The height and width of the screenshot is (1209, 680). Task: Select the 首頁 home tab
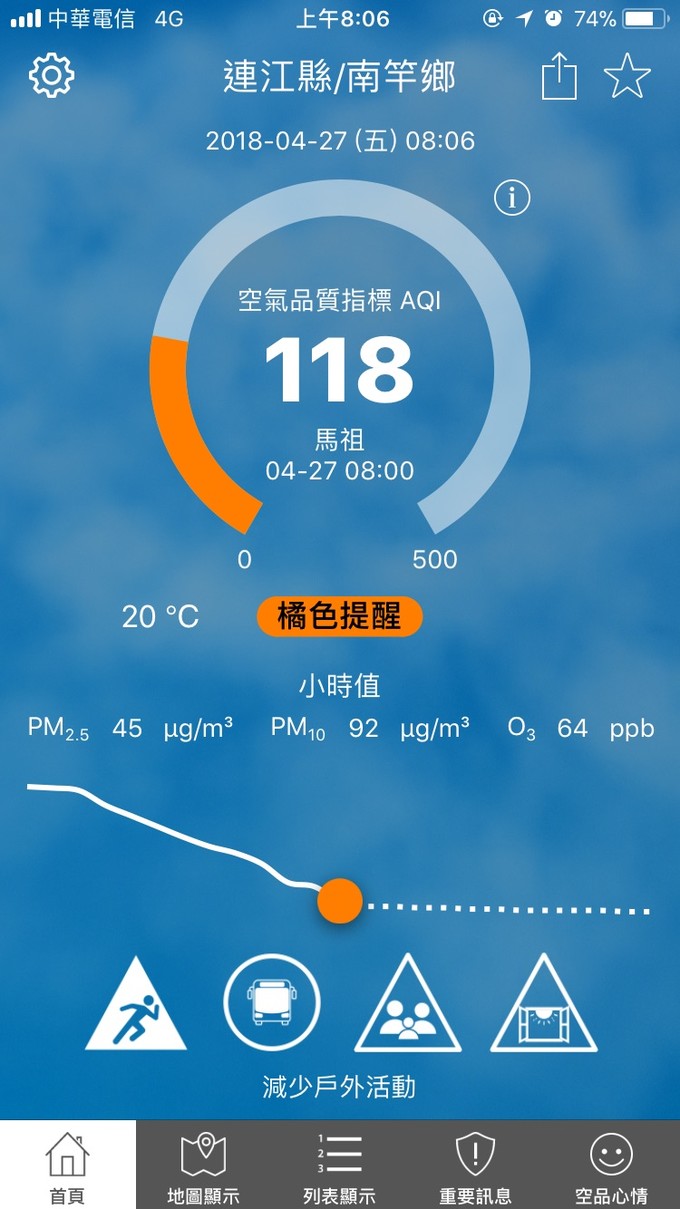[67, 1166]
